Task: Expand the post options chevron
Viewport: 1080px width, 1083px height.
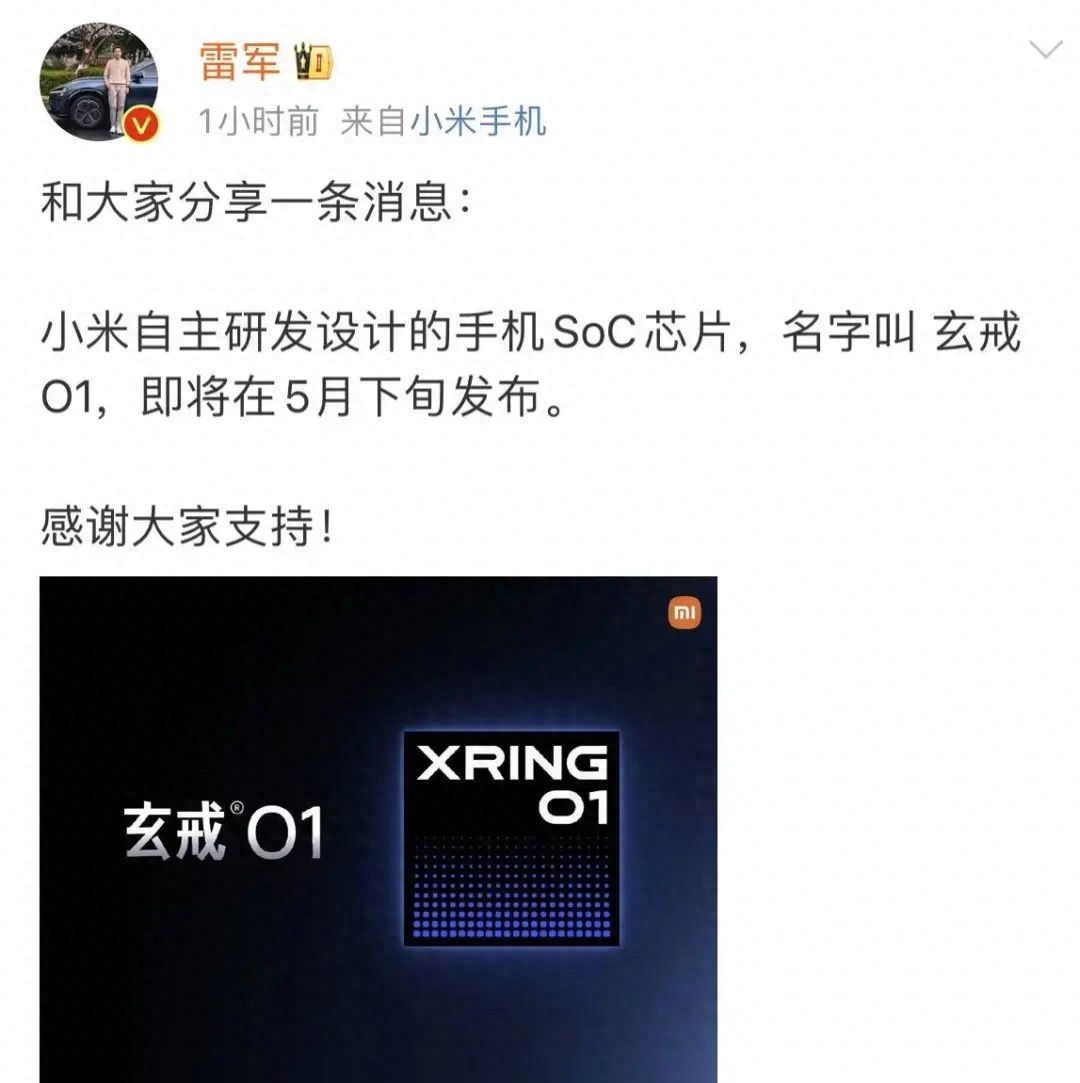Action: (x=1045, y=49)
